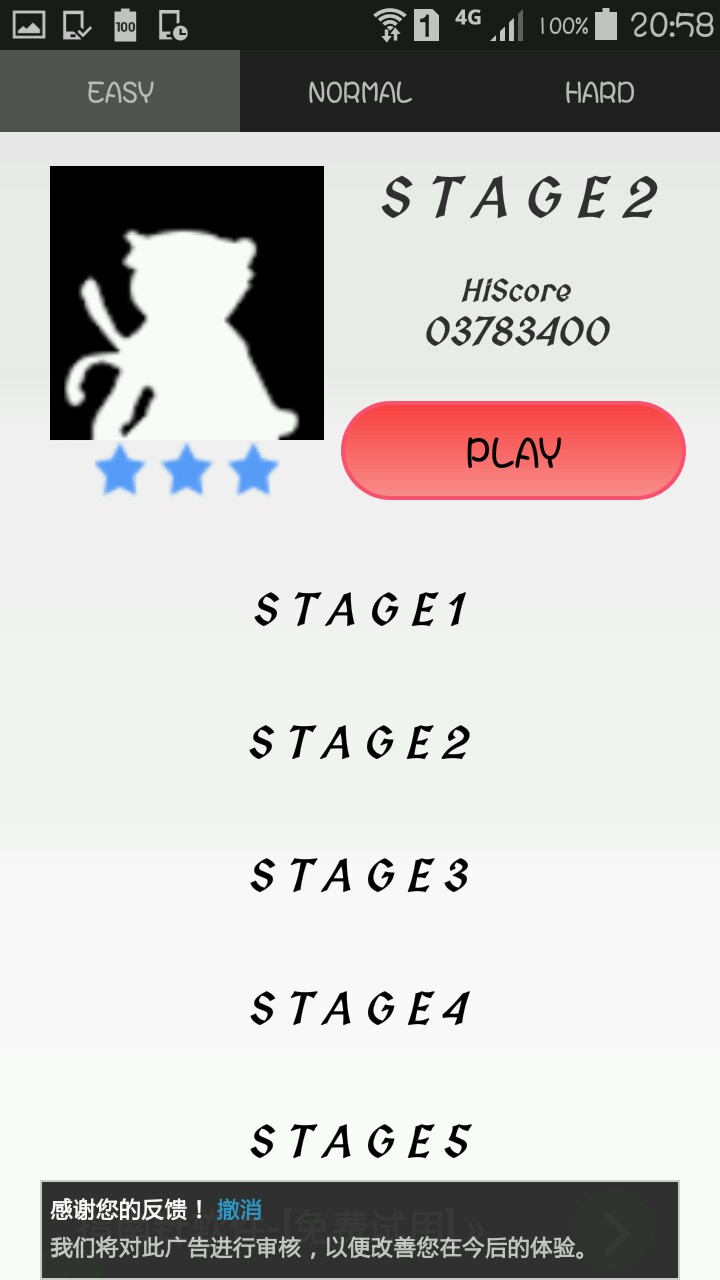Image resolution: width=720 pixels, height=1280 pixels.
Task: Tap 撤消 to undo the ad feedback
Action: pyautogui.click(x=239, y=1210)
